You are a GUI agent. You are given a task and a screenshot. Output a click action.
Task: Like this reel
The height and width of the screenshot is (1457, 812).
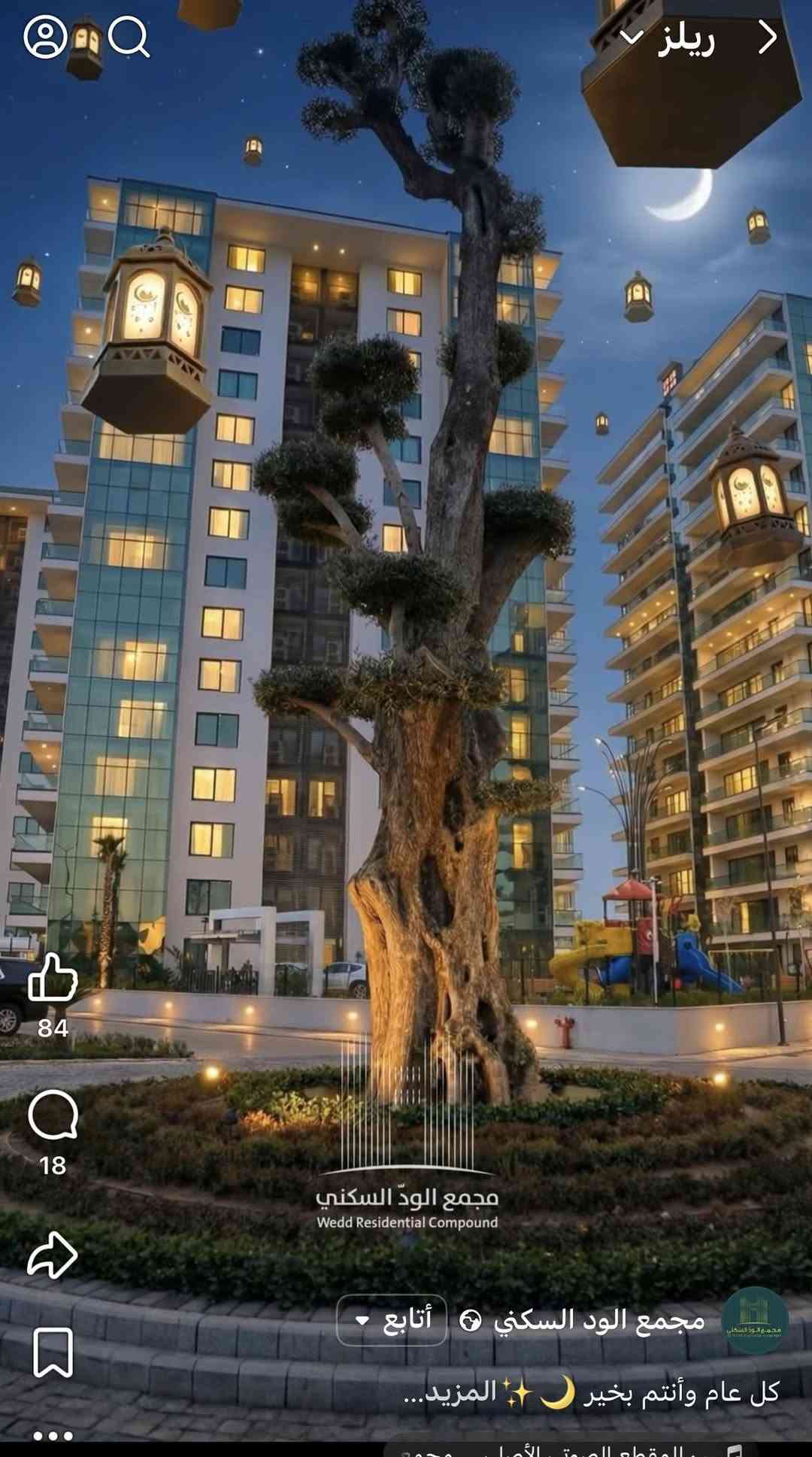[53, 979]
